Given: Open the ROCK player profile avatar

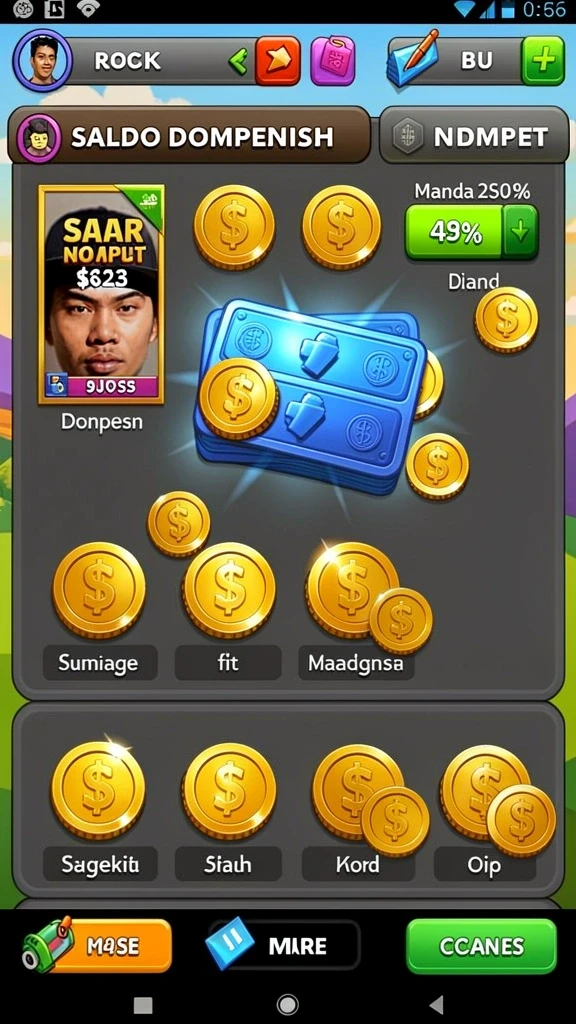Looking at the screenshot, I should coord(42,60).
